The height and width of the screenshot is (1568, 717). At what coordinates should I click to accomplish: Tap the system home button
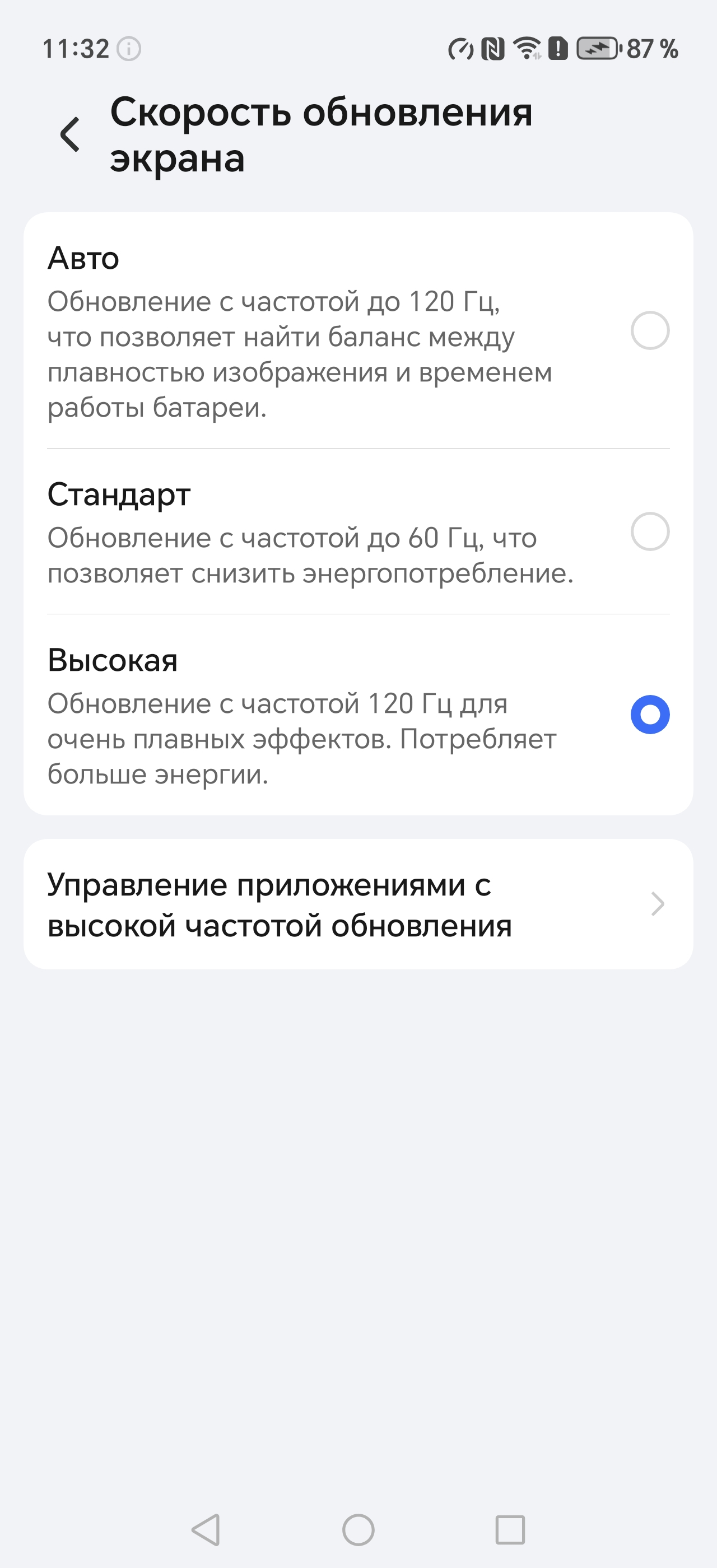pos(358,1530)
